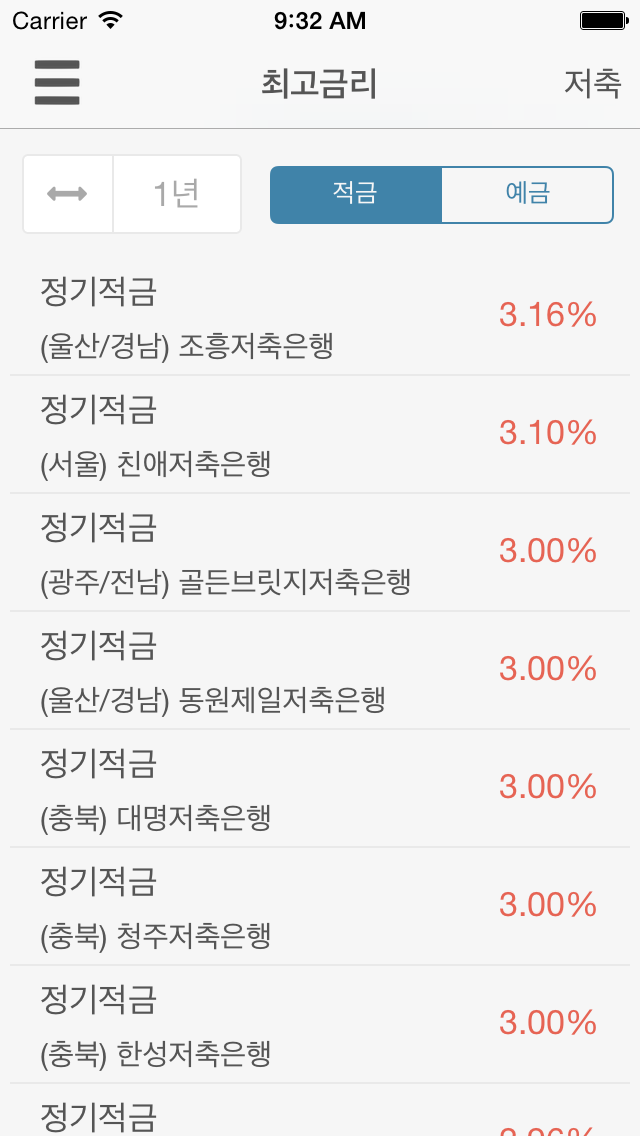This screenshot has width=640, height=1136.
Task: Open the 청주저축은행 listing
Action: coord(320,907)
